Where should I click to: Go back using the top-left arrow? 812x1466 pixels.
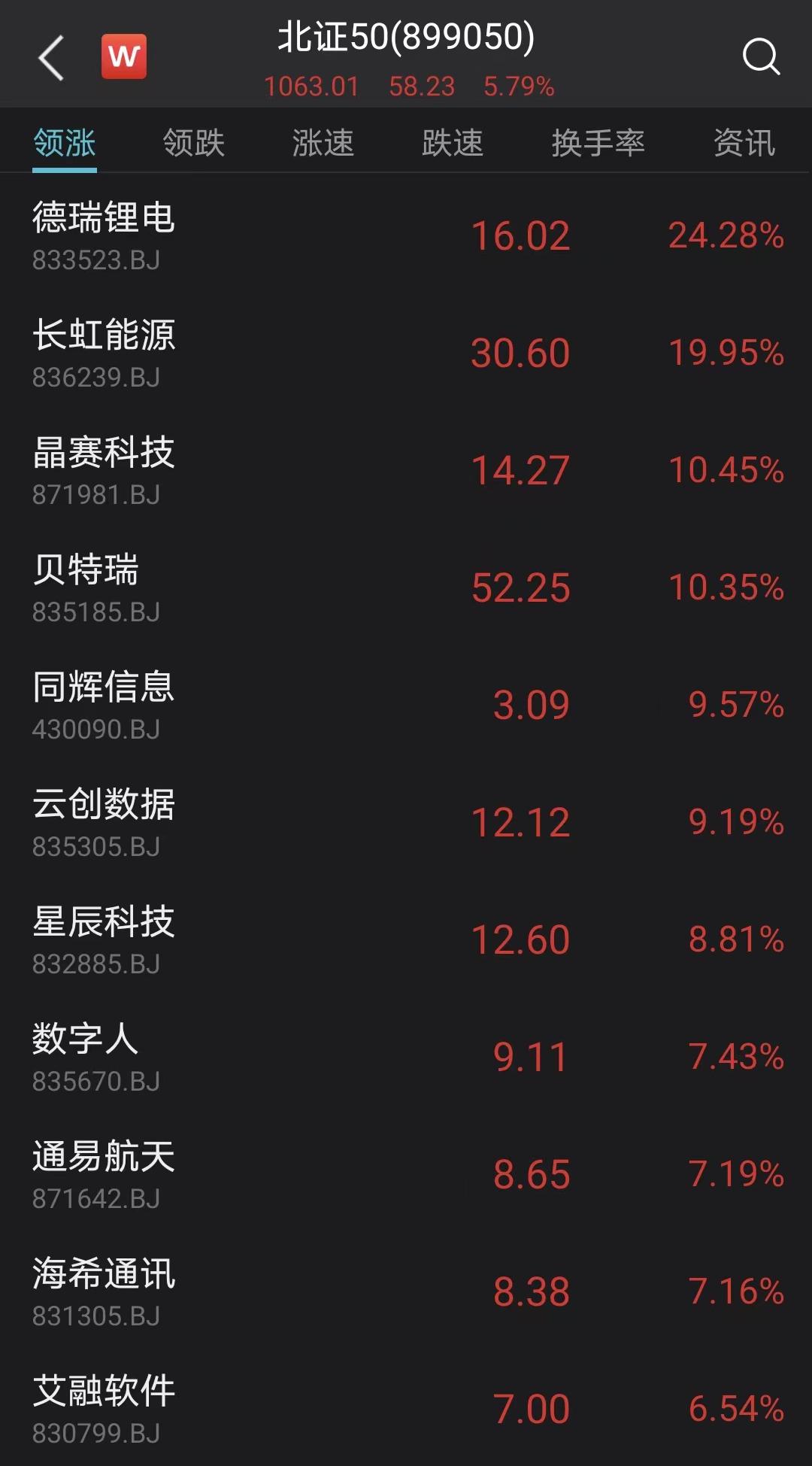(50, 57)
